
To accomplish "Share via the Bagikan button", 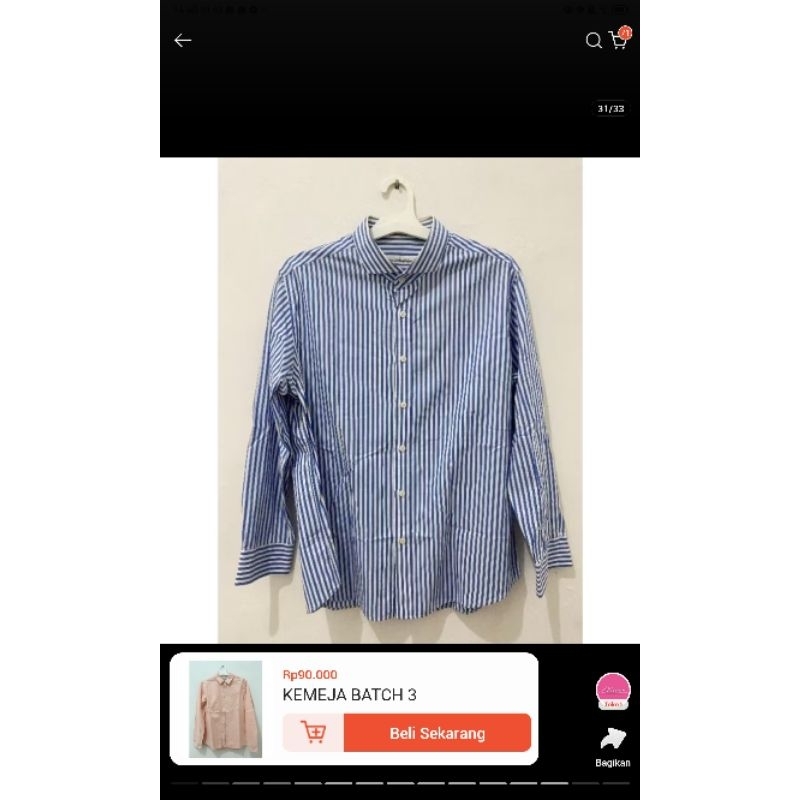I will point(613,746).
